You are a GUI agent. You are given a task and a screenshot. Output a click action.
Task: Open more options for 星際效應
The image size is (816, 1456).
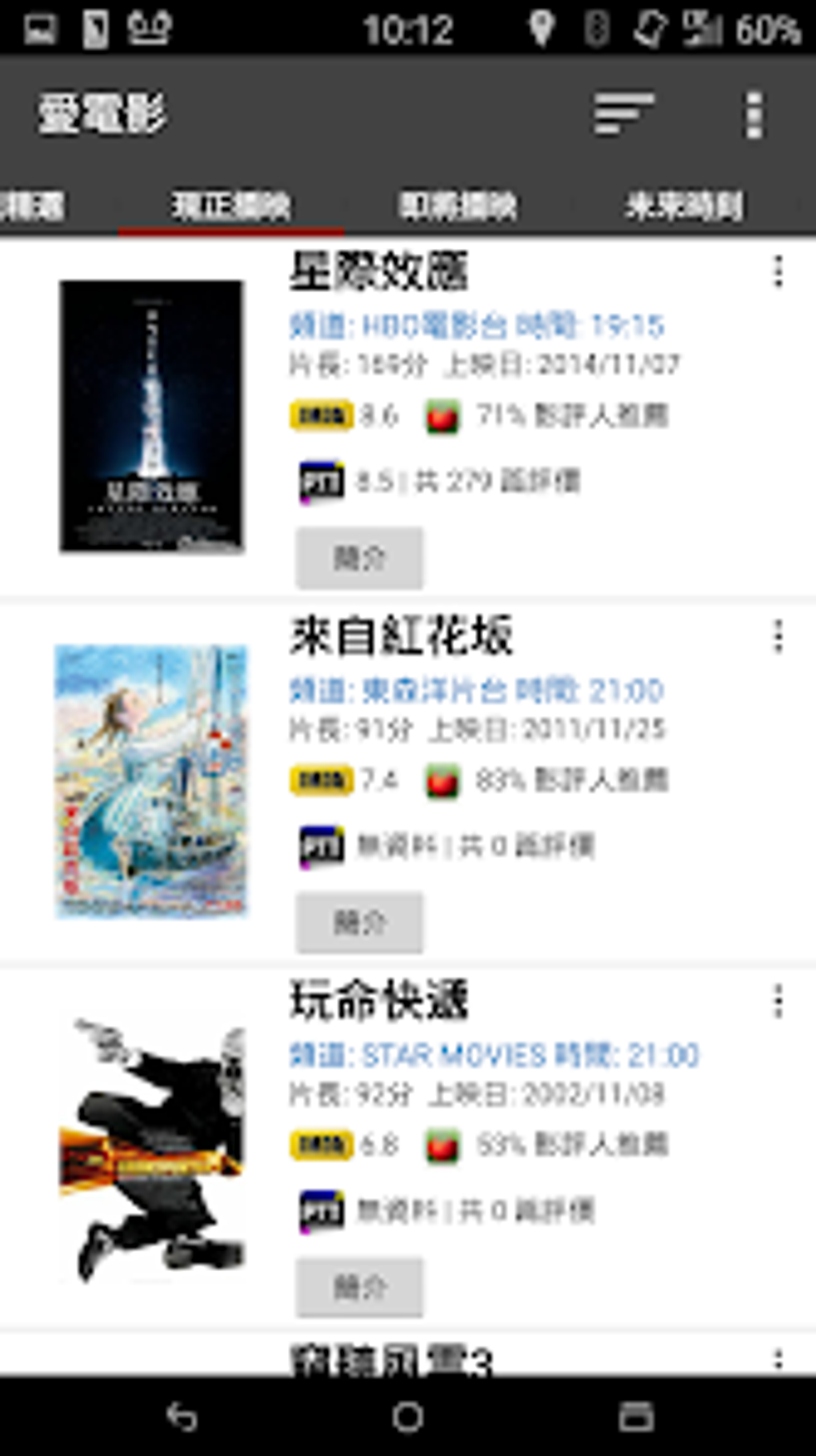pos(778,272)
